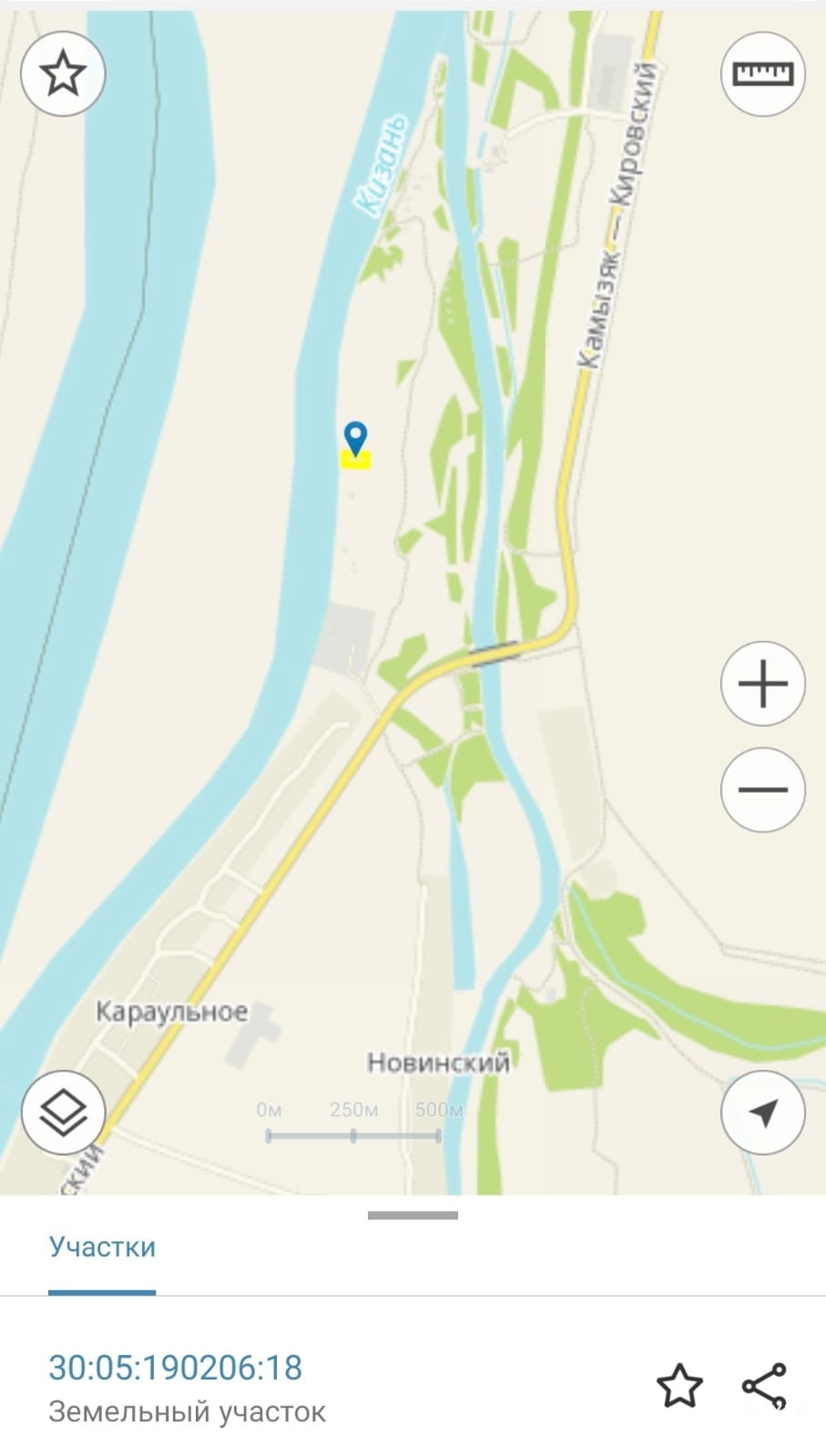
Task: Center map on my current location
Action: (x=763, y=1113)
